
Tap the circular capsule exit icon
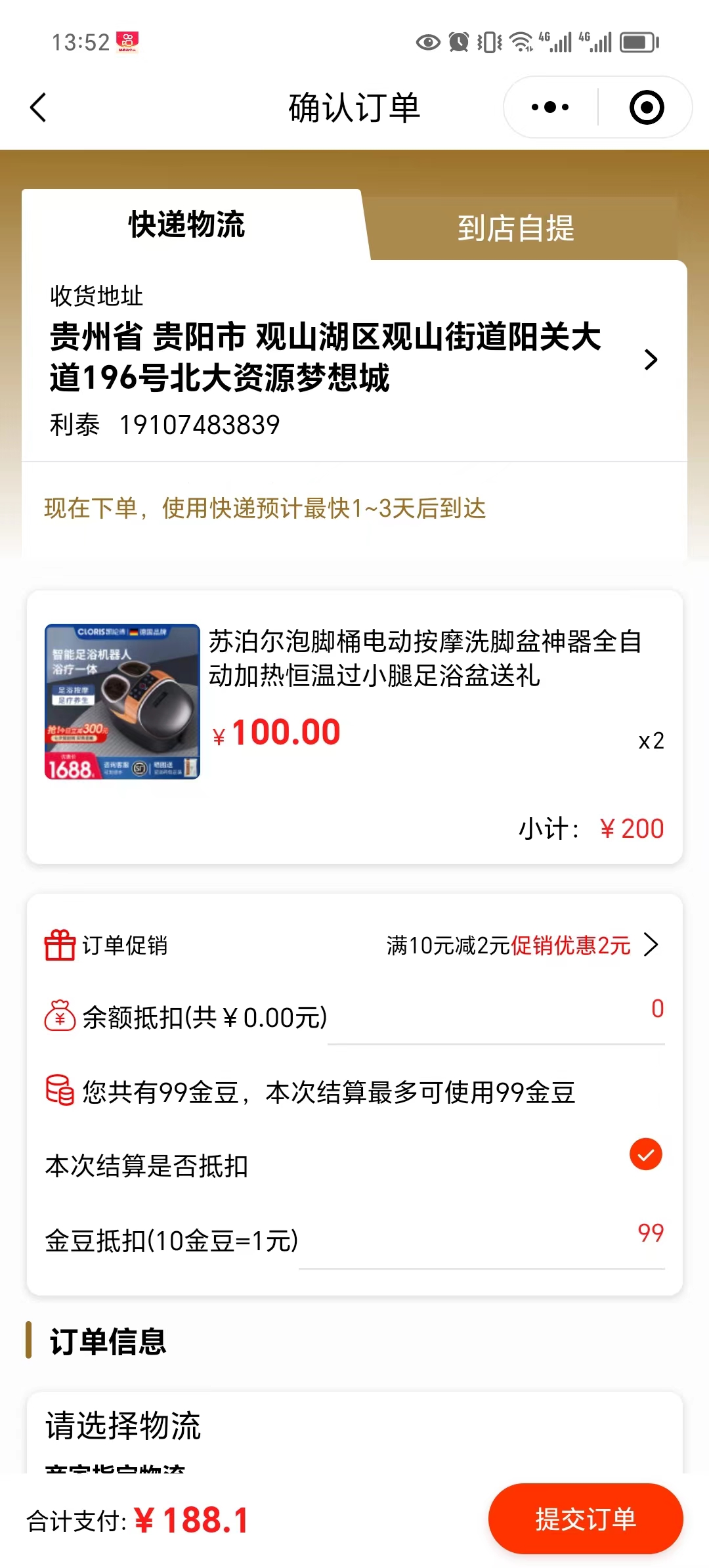[x=646, y=106]
